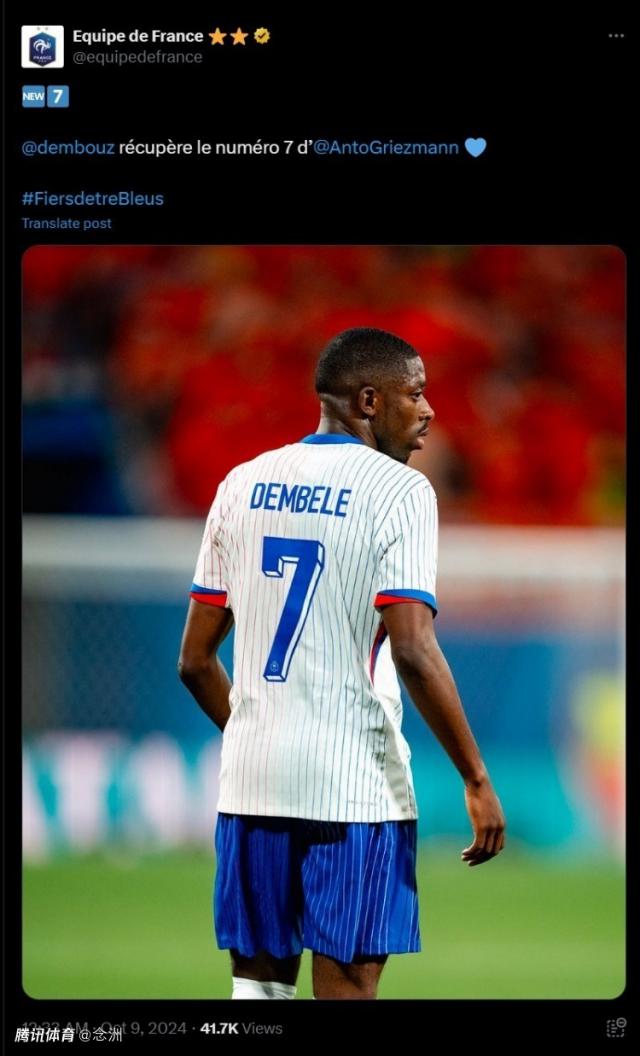Open the Equipe de France account name

(x=137, y=36)
